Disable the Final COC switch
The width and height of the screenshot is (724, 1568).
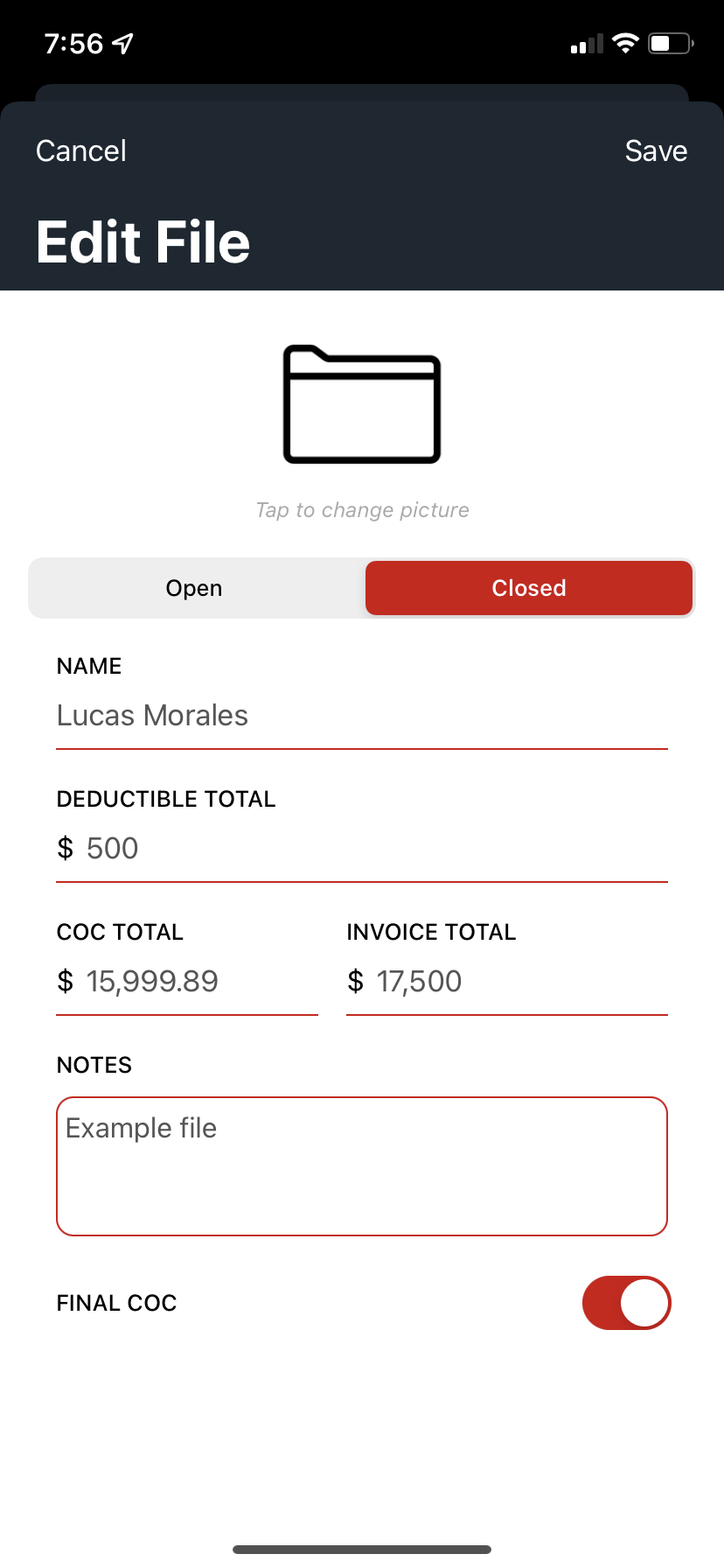pyautogui.click(x=627, y=1303)
